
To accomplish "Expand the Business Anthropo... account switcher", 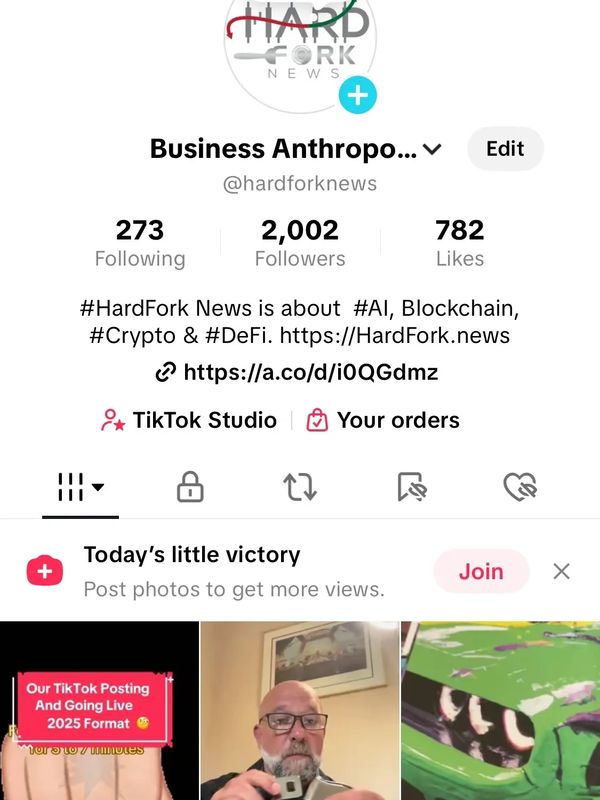I will click(432, 150).
